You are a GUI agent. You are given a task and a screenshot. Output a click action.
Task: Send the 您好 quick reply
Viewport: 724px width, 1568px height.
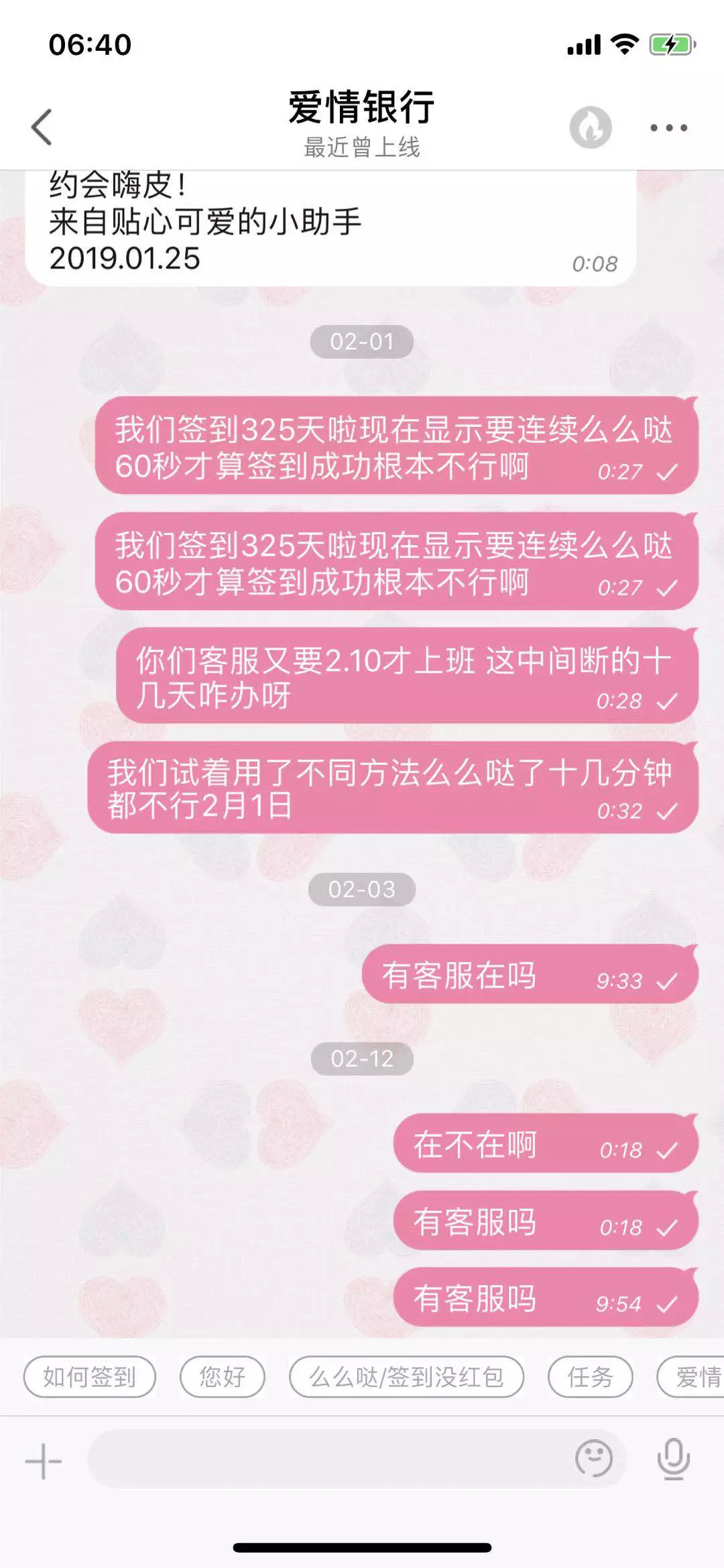(222, 1377)
